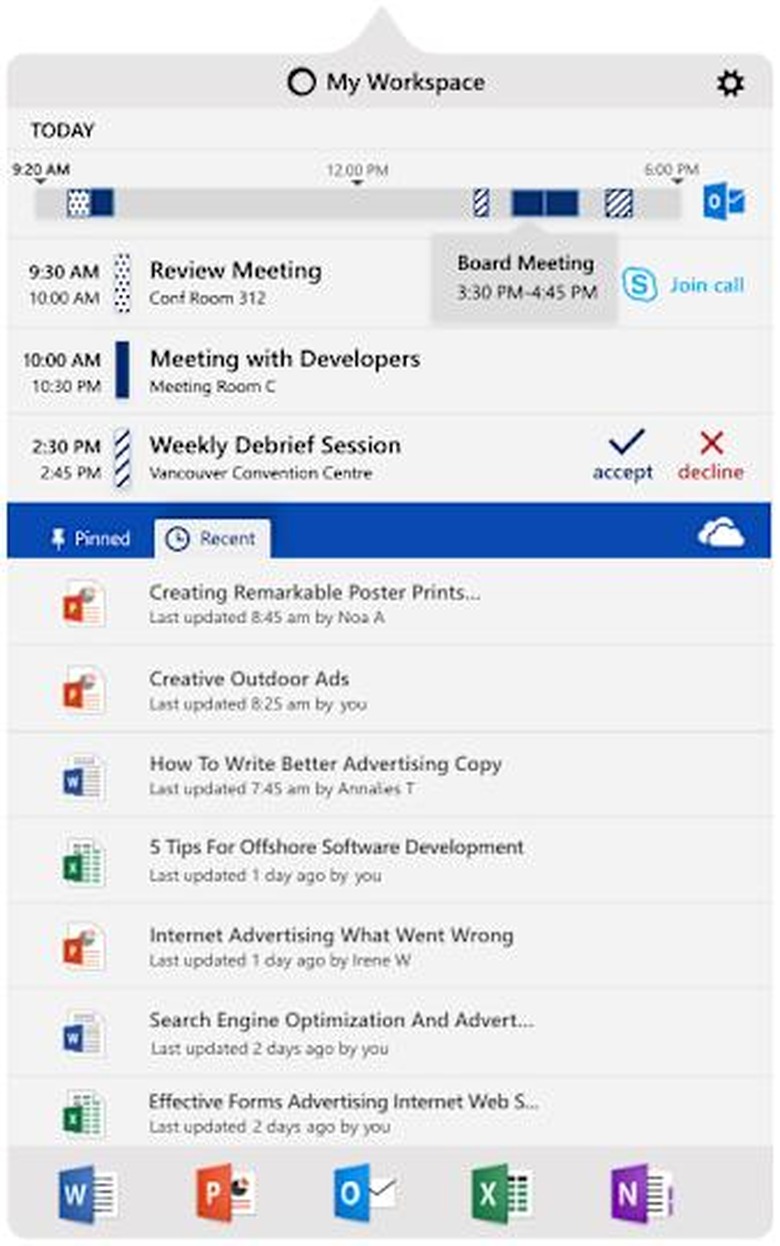Launch OneNote from the bottom bar

point(642,1194)
